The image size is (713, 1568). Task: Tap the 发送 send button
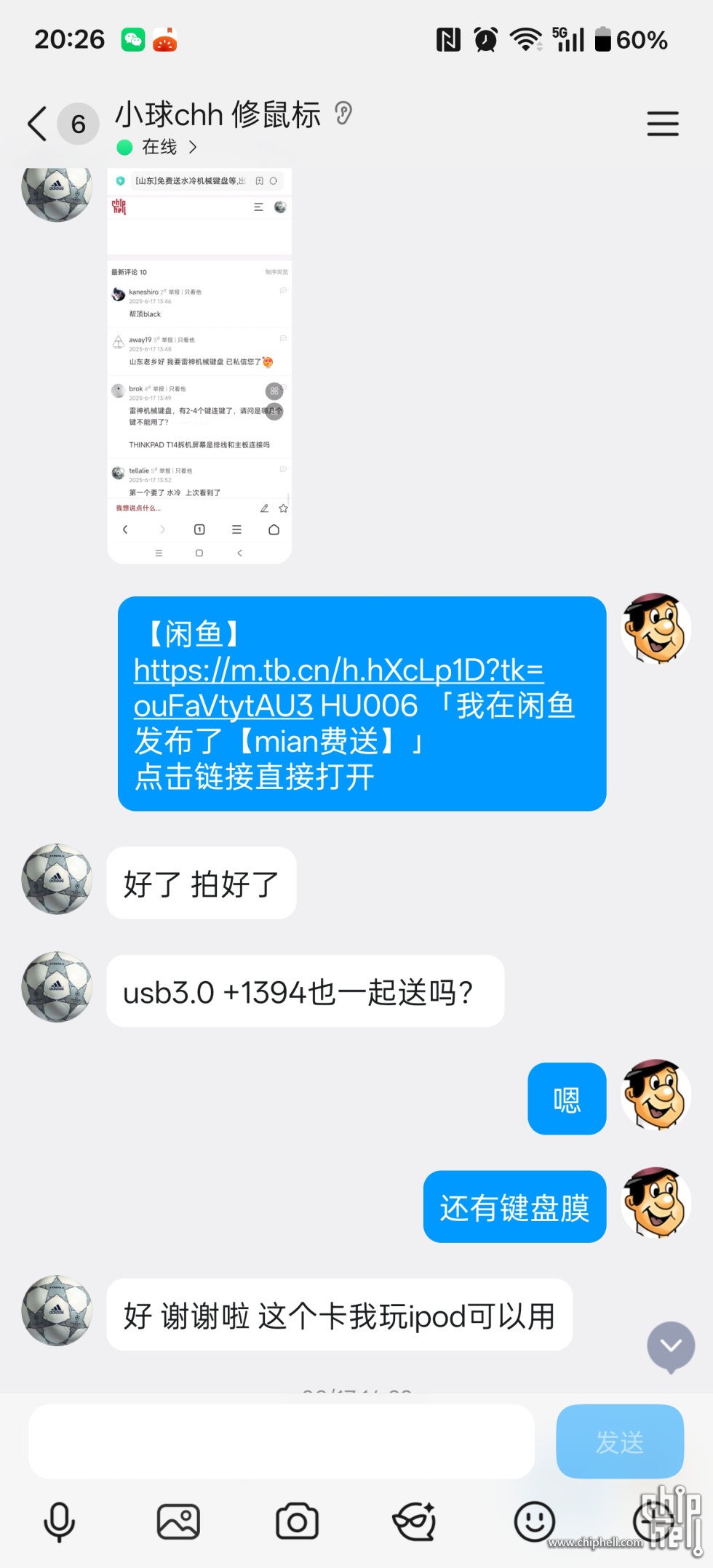pyautogui.click(x=620, y=1442)
